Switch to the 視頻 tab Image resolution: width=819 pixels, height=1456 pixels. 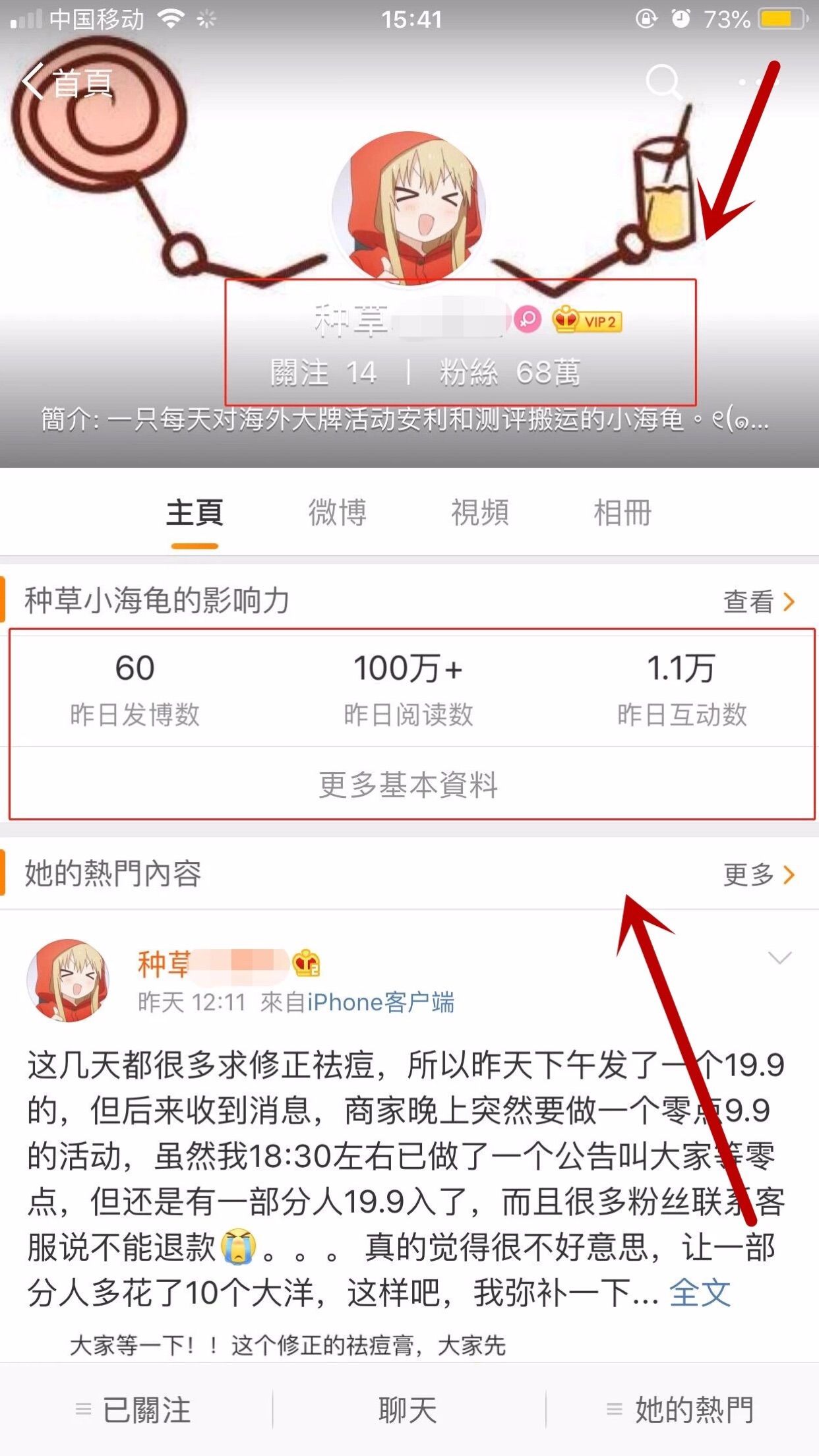pyautogui.click(x=480, y=513)
